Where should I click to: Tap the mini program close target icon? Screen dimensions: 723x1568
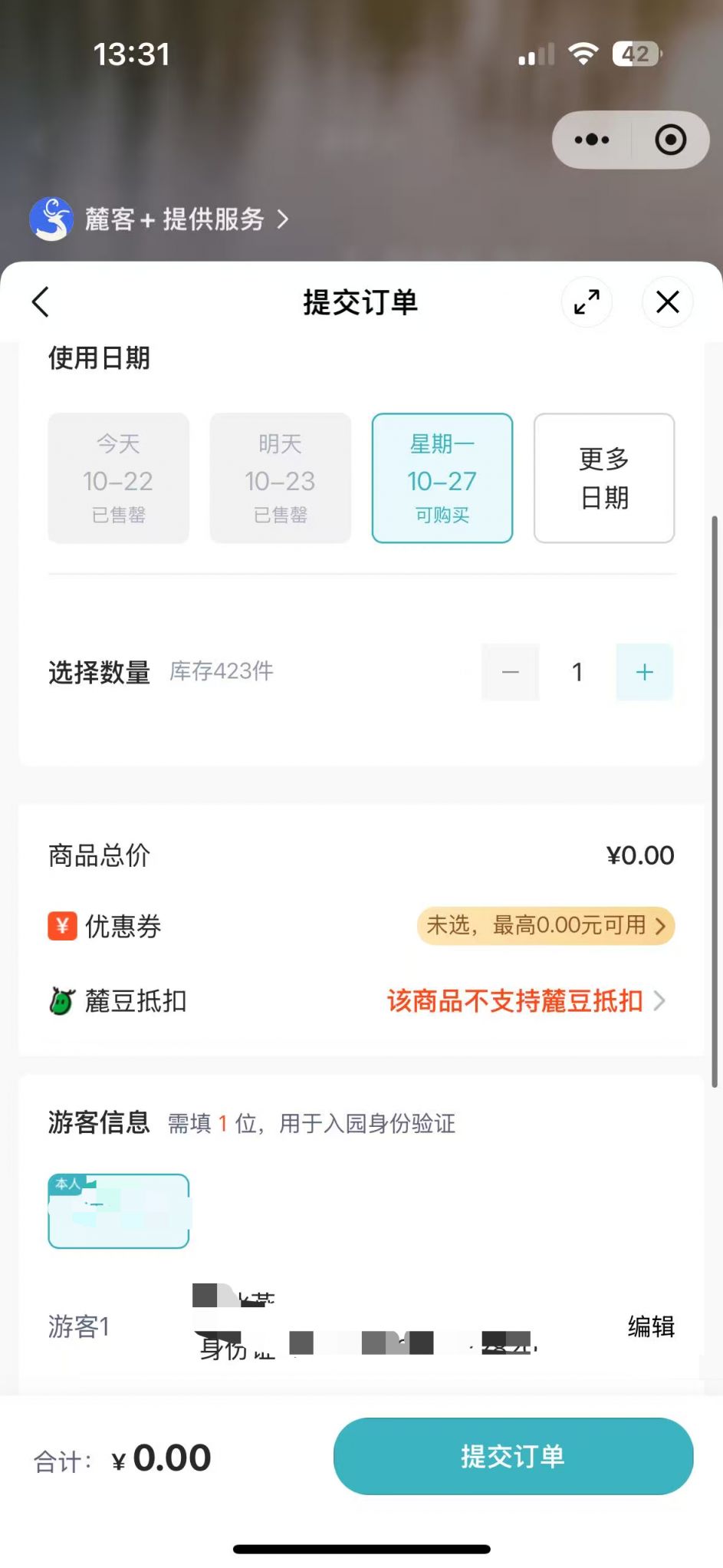(670, 140)
